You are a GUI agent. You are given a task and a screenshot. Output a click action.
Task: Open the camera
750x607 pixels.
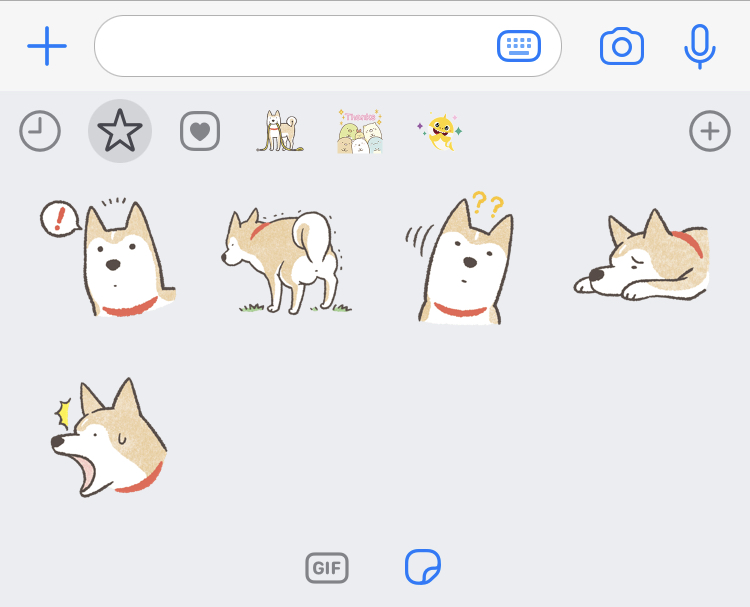(x=622, y=46)
